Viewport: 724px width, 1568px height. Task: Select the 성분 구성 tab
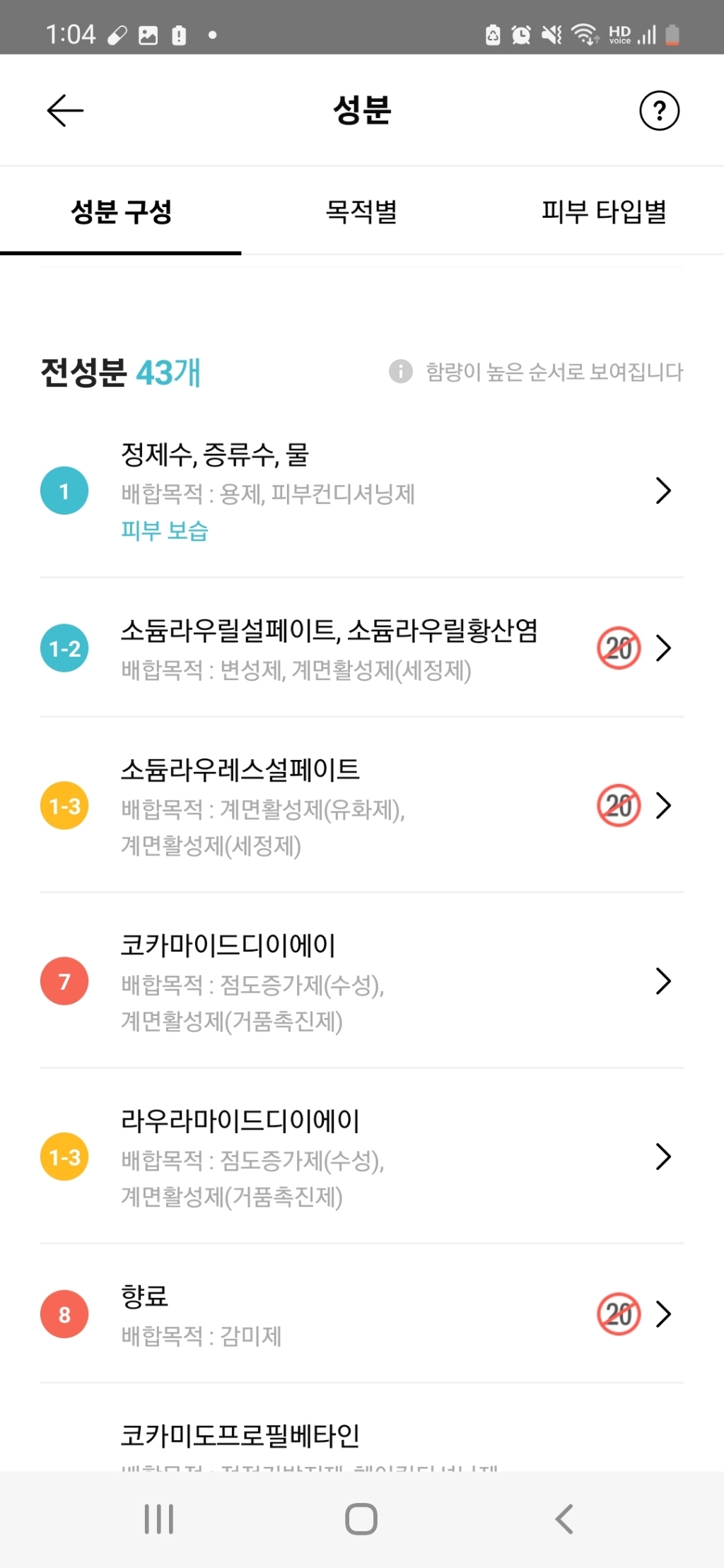[x=121, y=211]
